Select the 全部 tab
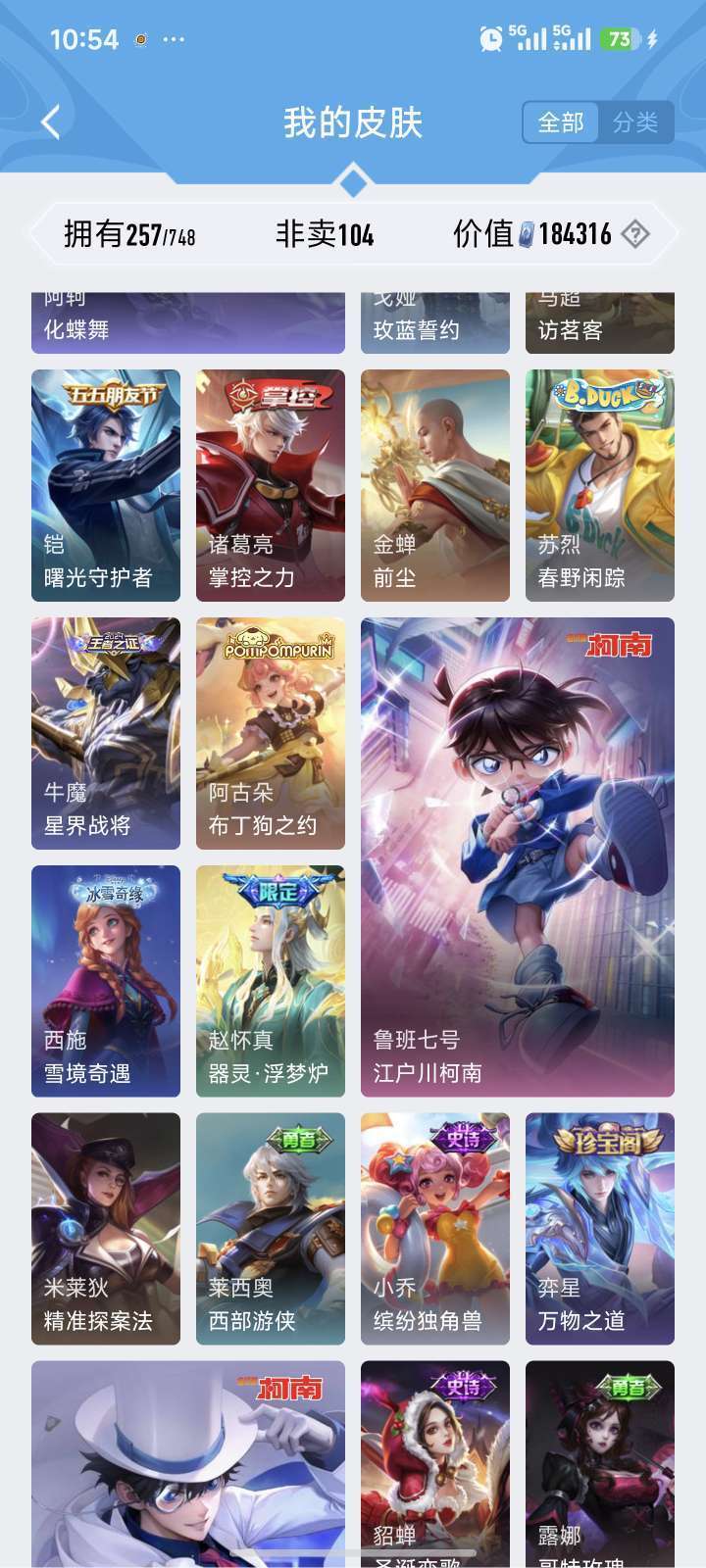Viewport: 706px width, 1568px height. pyautogui.click(x=560, y=122)
